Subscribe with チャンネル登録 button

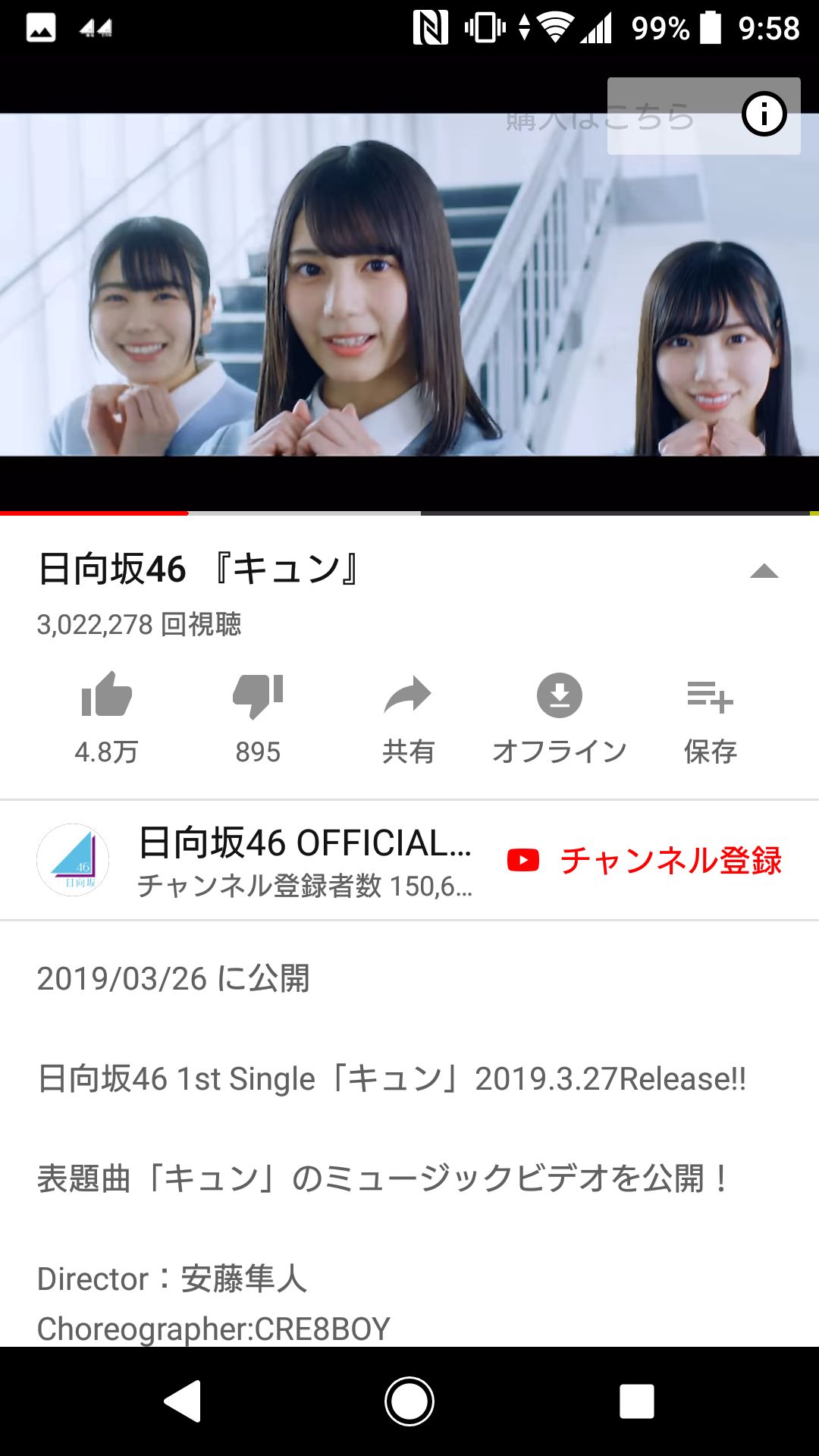click(645, 861)
